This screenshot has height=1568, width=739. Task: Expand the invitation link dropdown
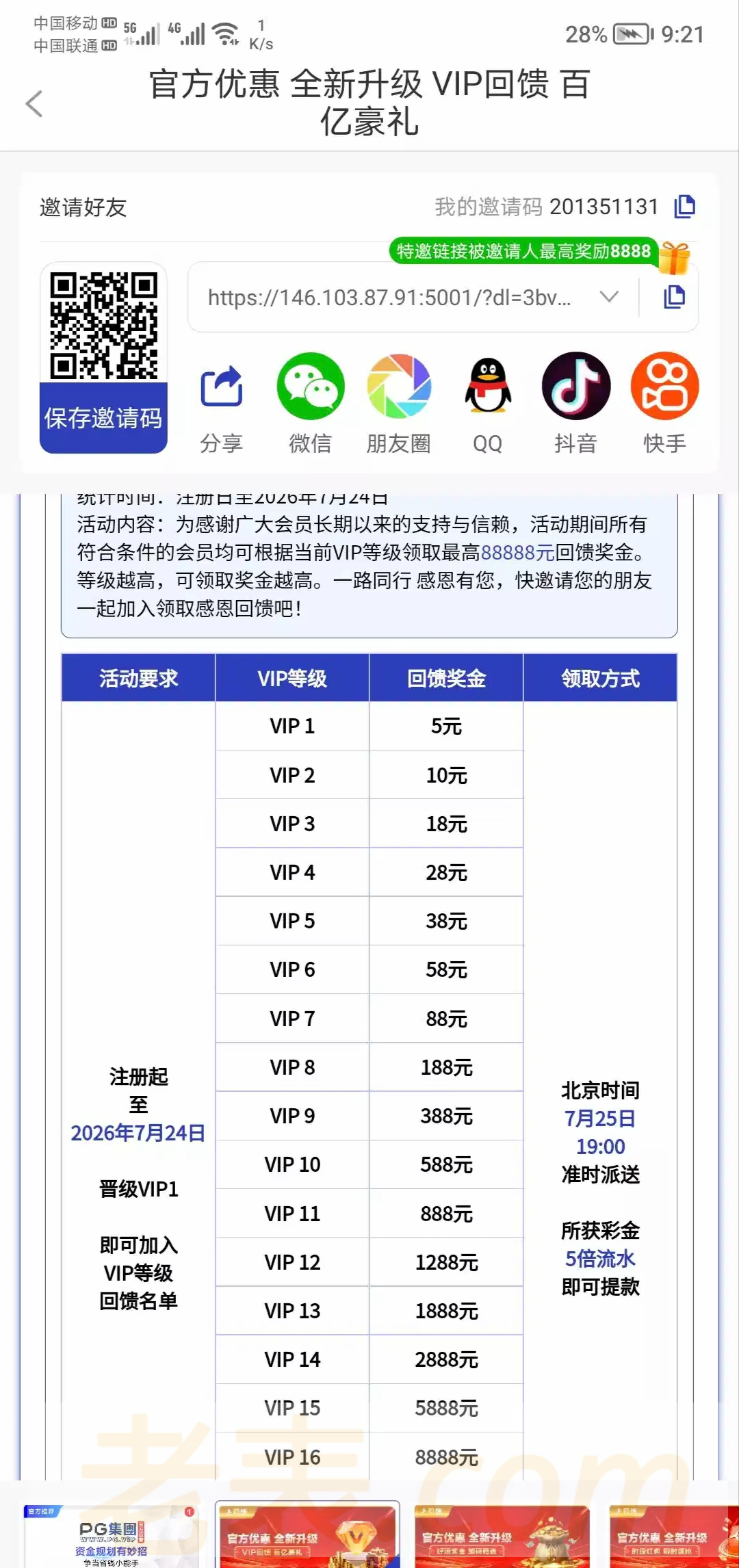(x=608, y=297)
